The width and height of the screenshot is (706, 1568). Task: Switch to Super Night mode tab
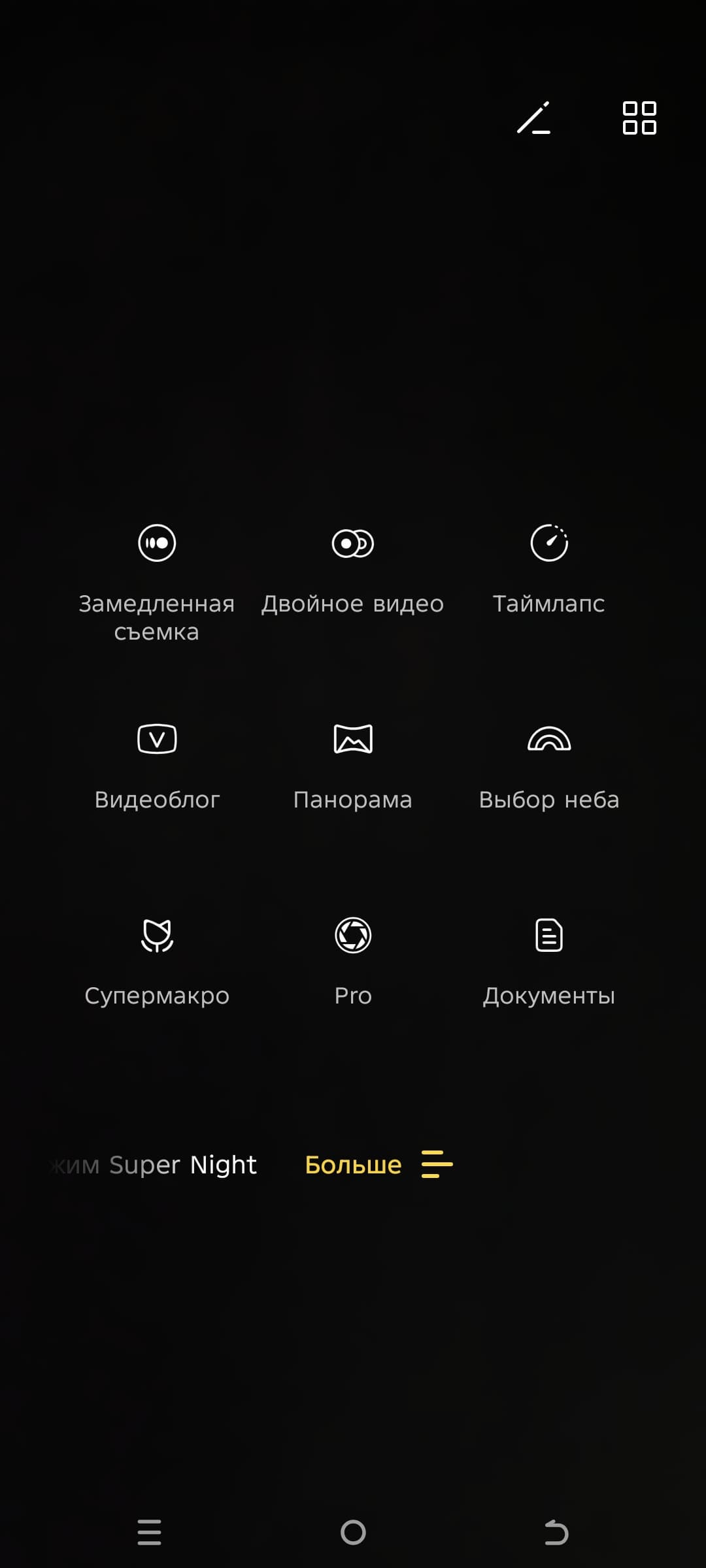[x=182, y=1165]
